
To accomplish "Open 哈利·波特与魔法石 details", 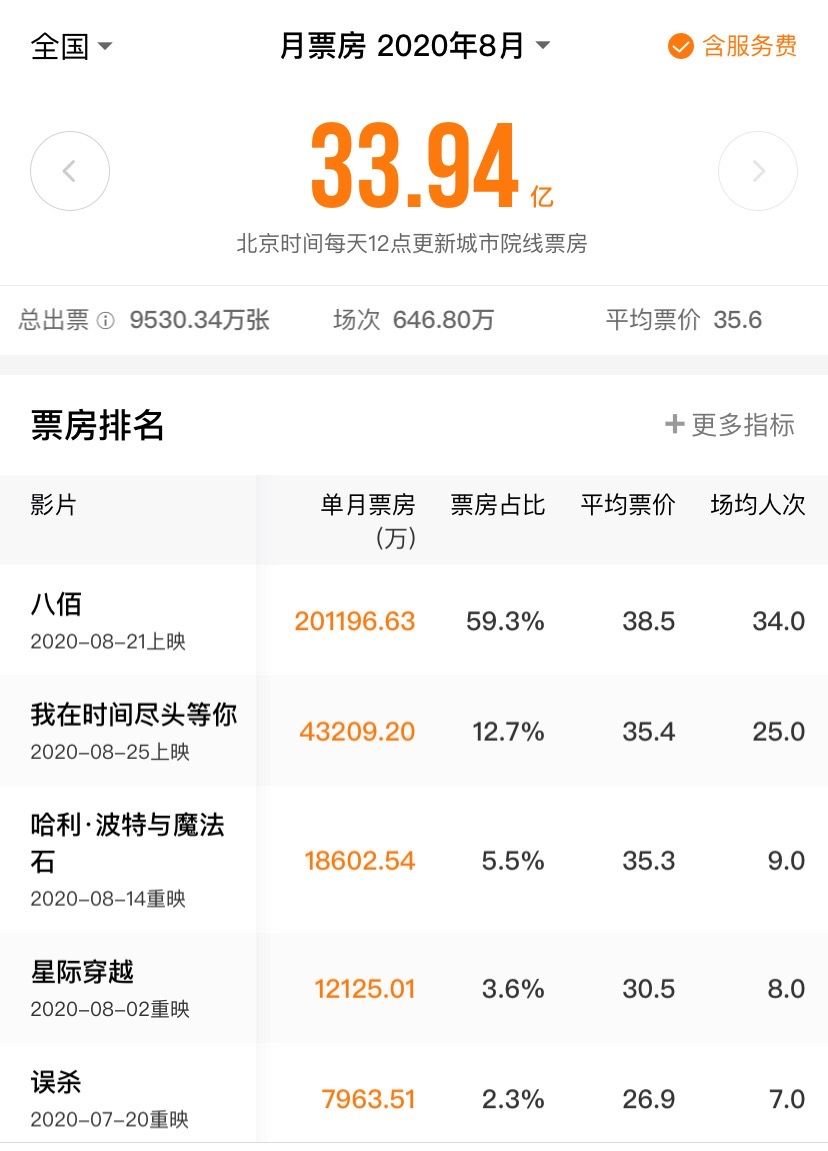I will coord(125,843).
